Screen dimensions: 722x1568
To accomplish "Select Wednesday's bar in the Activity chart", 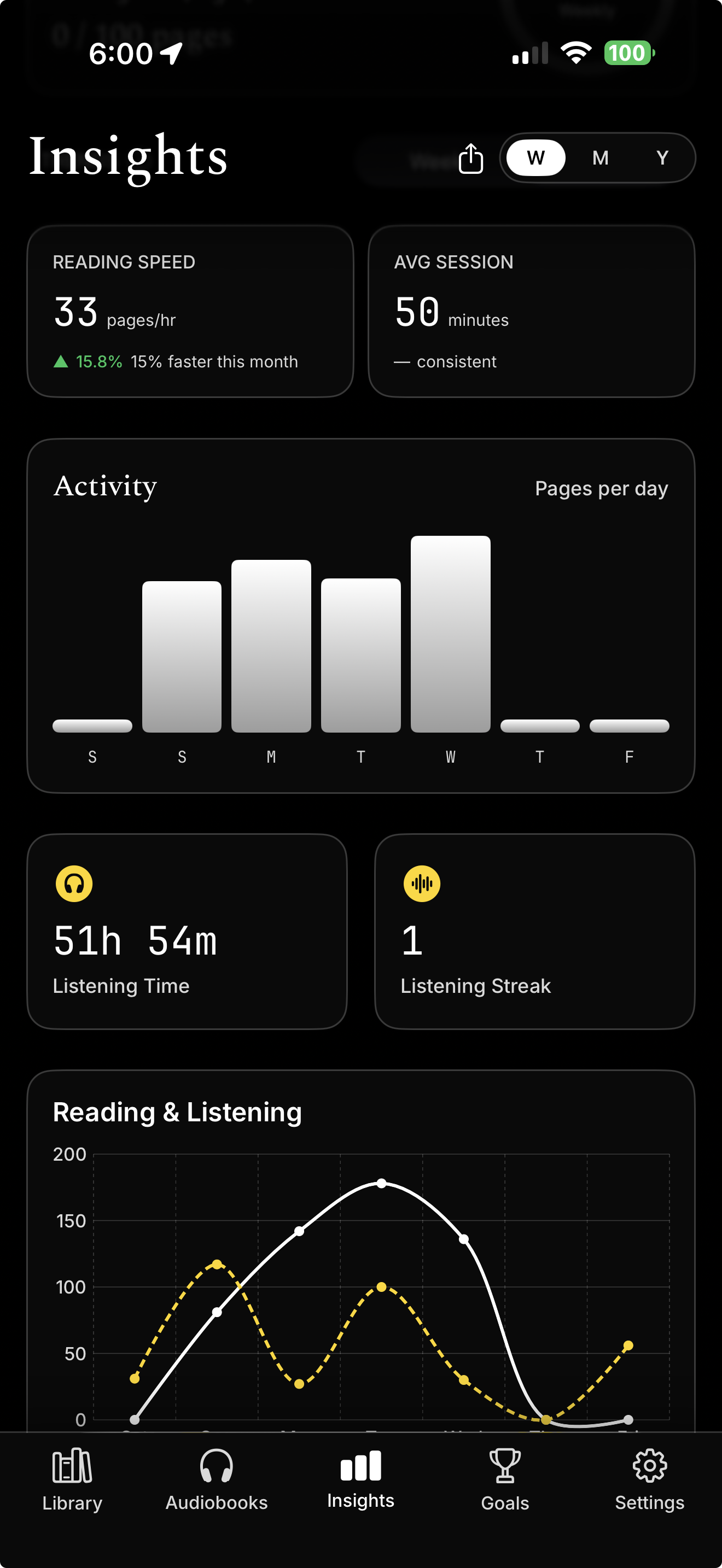I will click(x=450, y=633).
